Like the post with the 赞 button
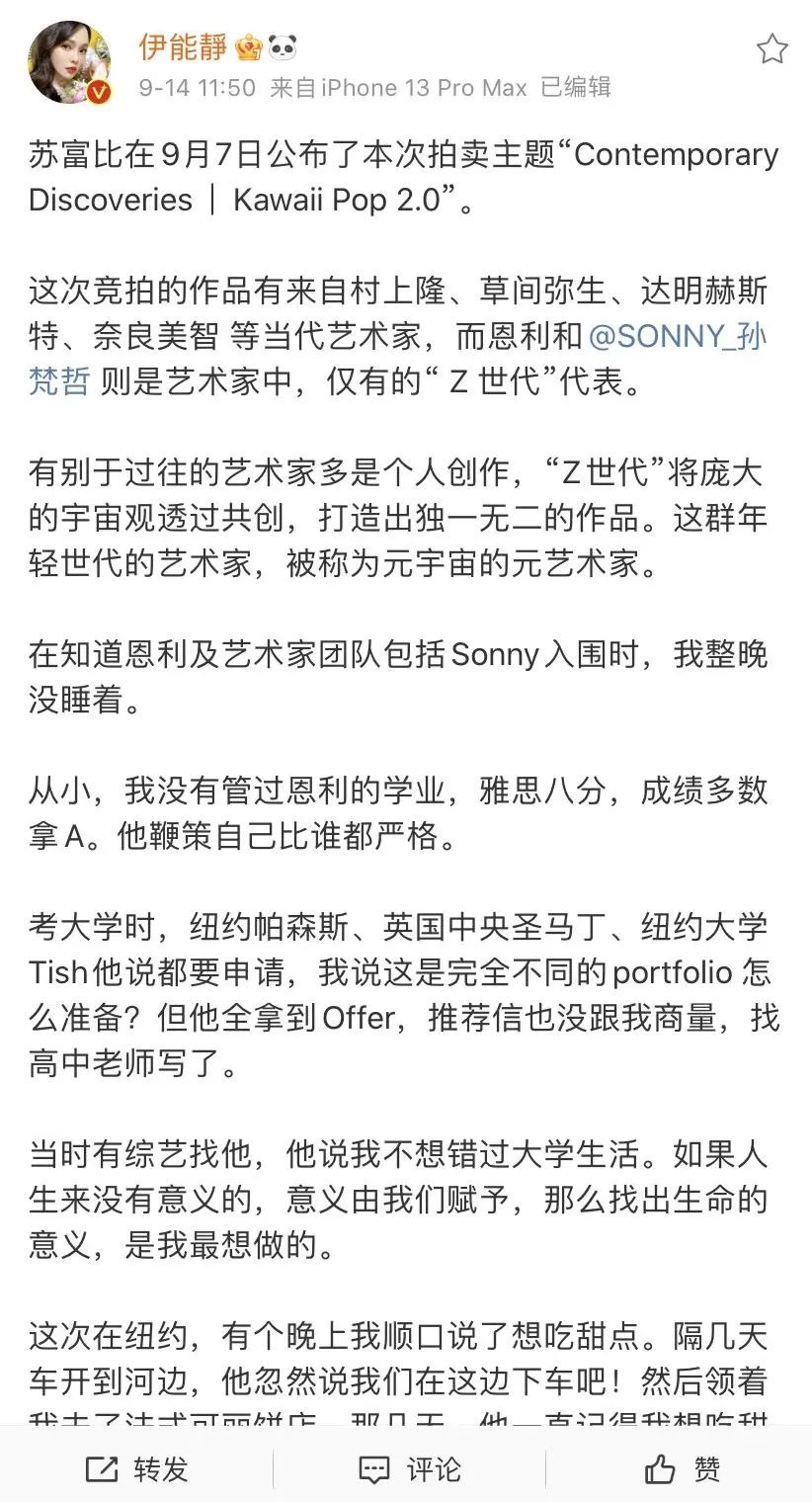The height and width of the screenshot is (1502, 812). 683,1469
